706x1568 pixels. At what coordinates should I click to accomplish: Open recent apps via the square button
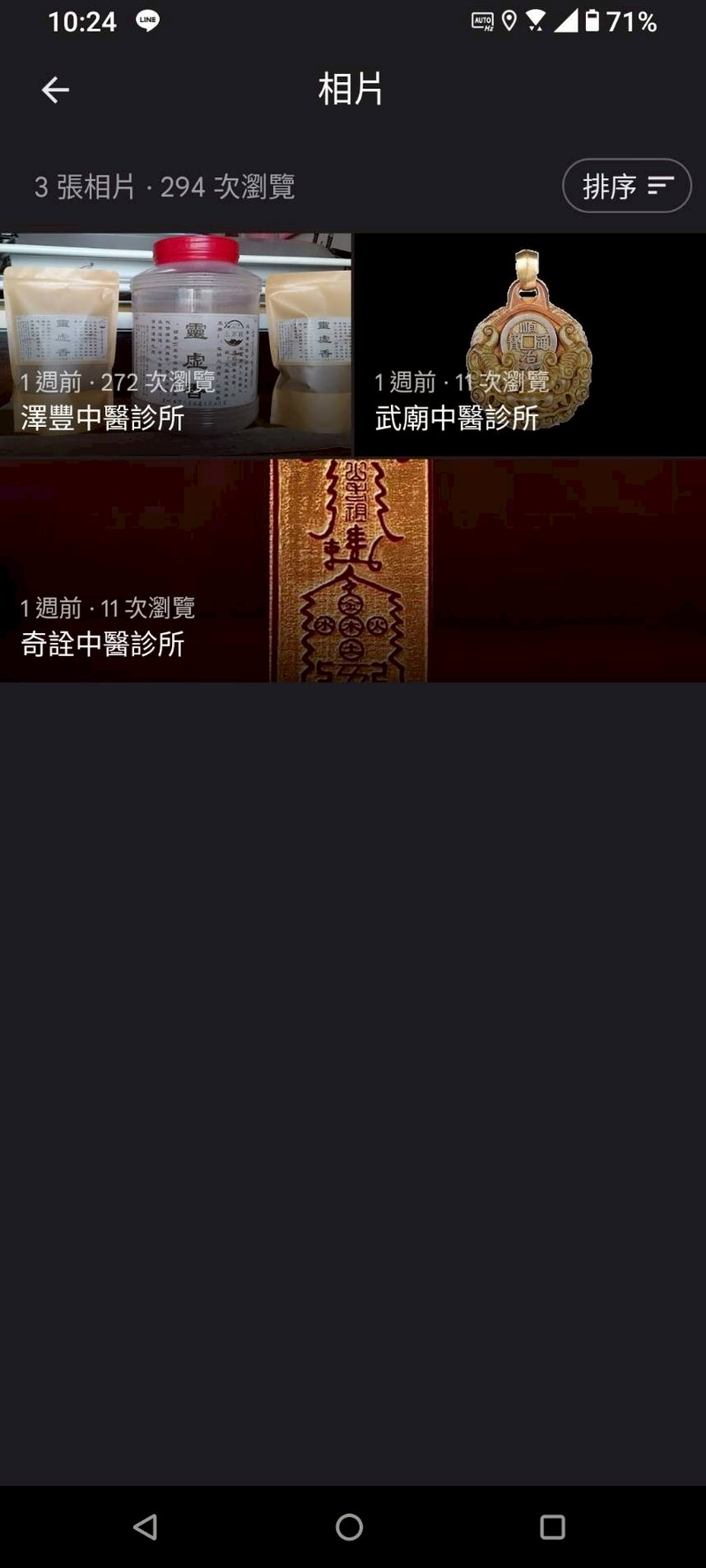point(552,1527)
